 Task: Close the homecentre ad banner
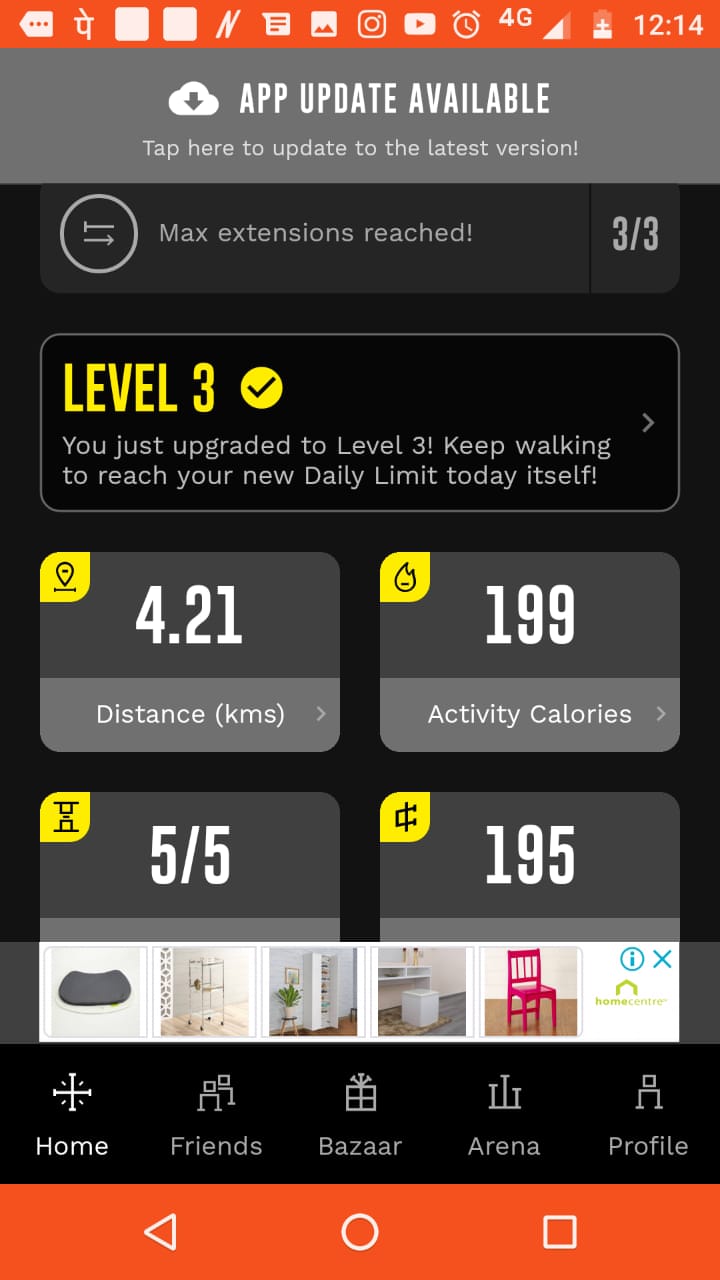[662, 959]
